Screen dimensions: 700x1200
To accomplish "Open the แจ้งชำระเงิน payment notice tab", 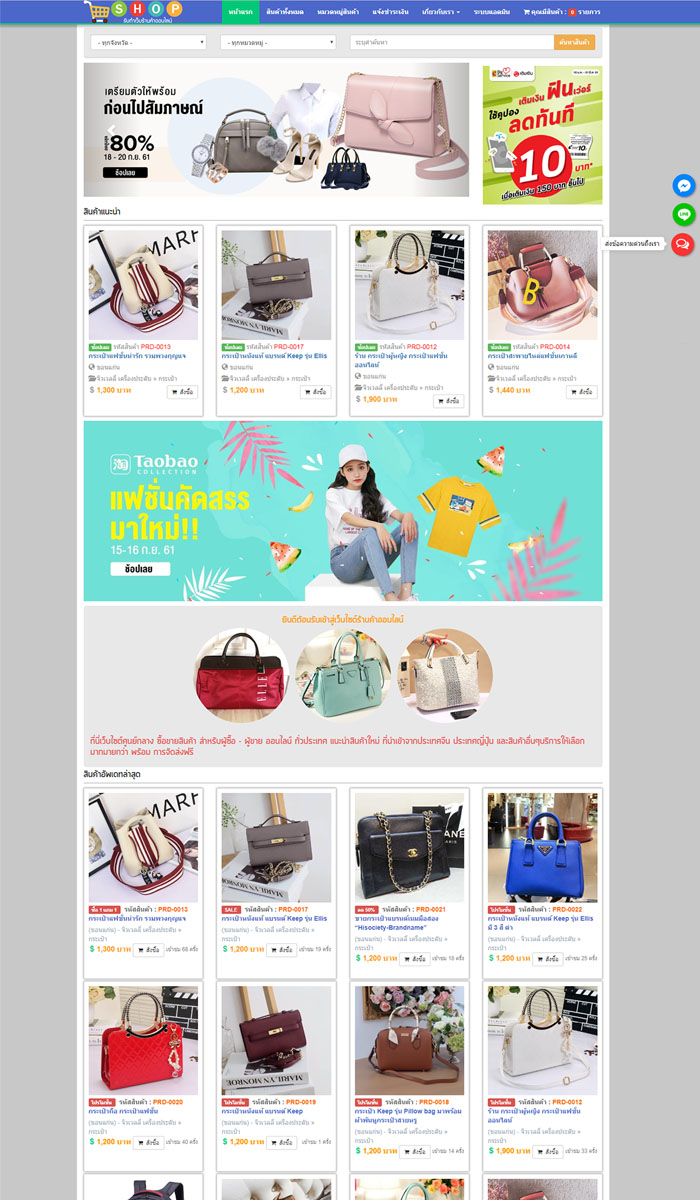I will point(389,12).
